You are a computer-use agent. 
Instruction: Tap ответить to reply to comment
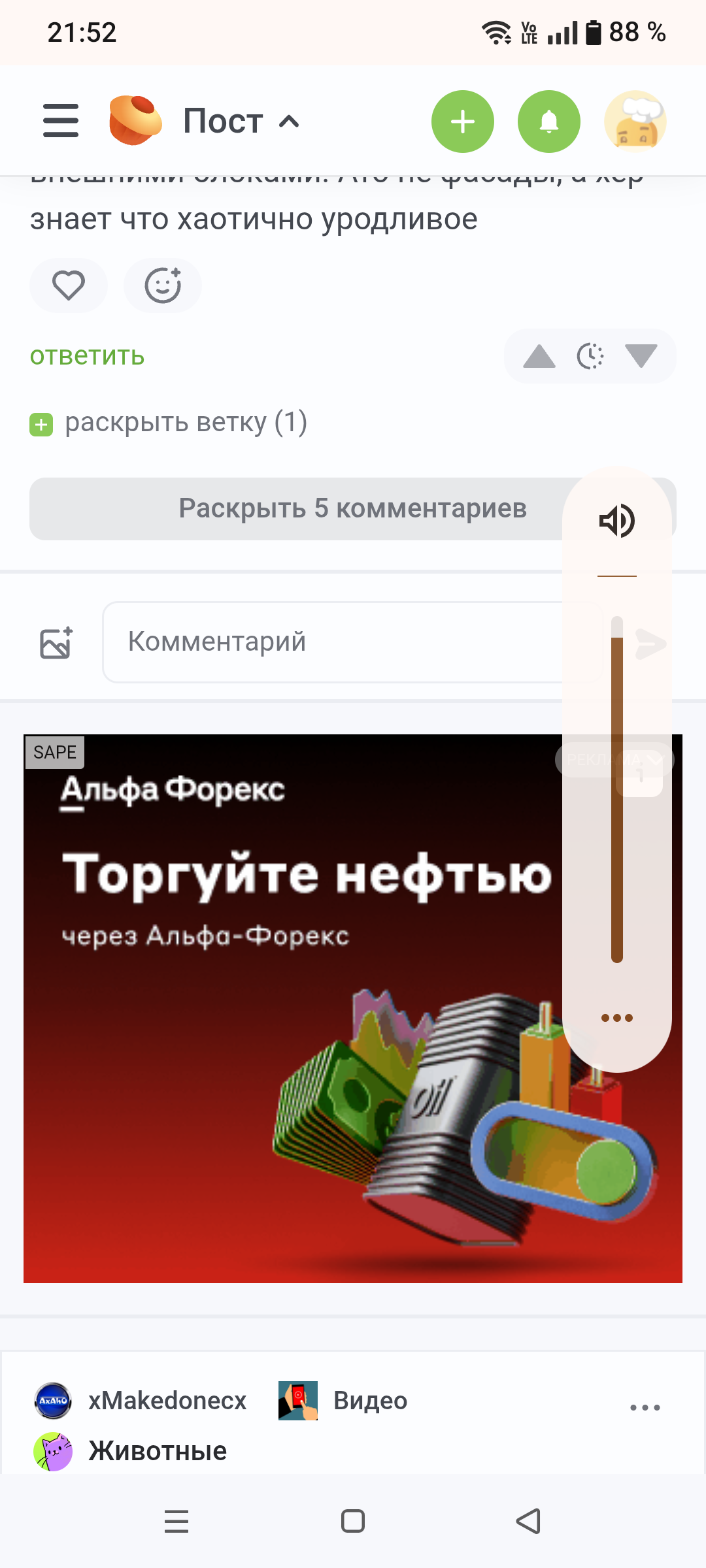[88, 356]
